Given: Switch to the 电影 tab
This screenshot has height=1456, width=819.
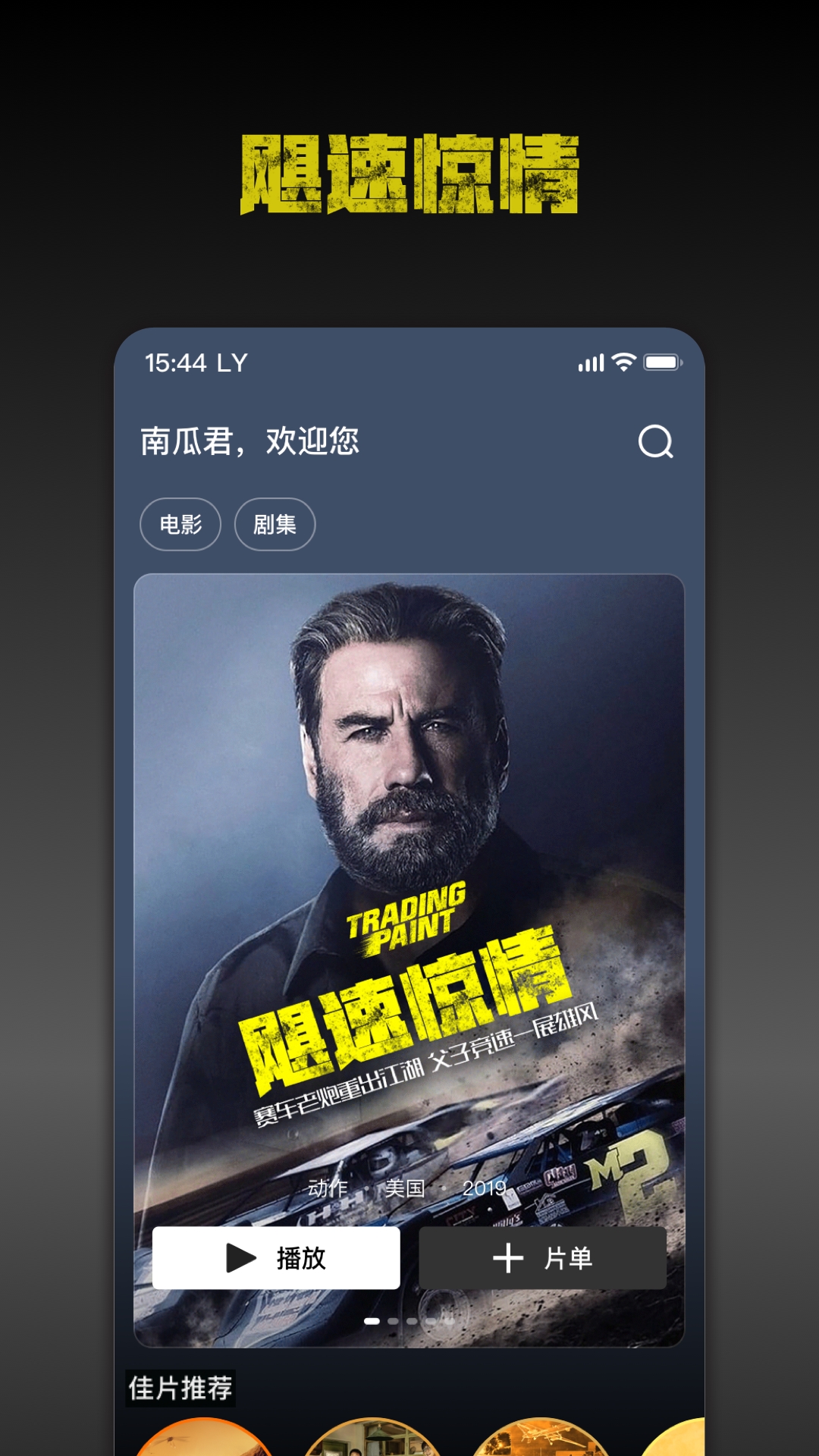Looking at the screenshot, I should (x=180, y=524).
